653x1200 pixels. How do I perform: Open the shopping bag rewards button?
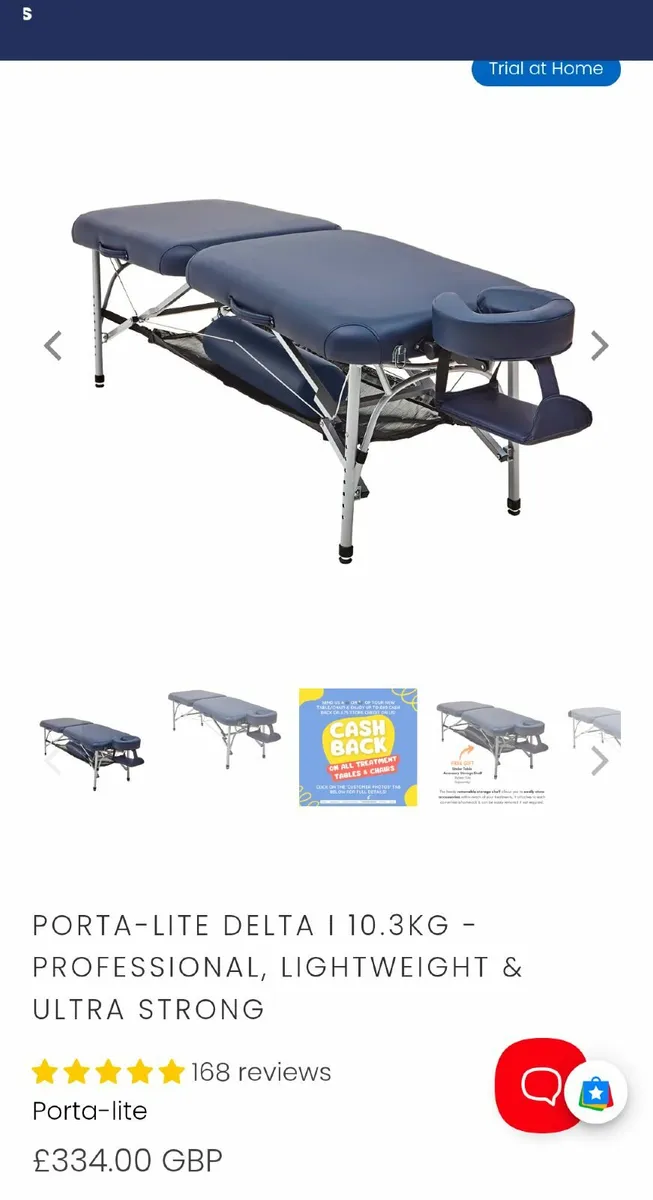pyautogui.click(x=596, y=1092)
